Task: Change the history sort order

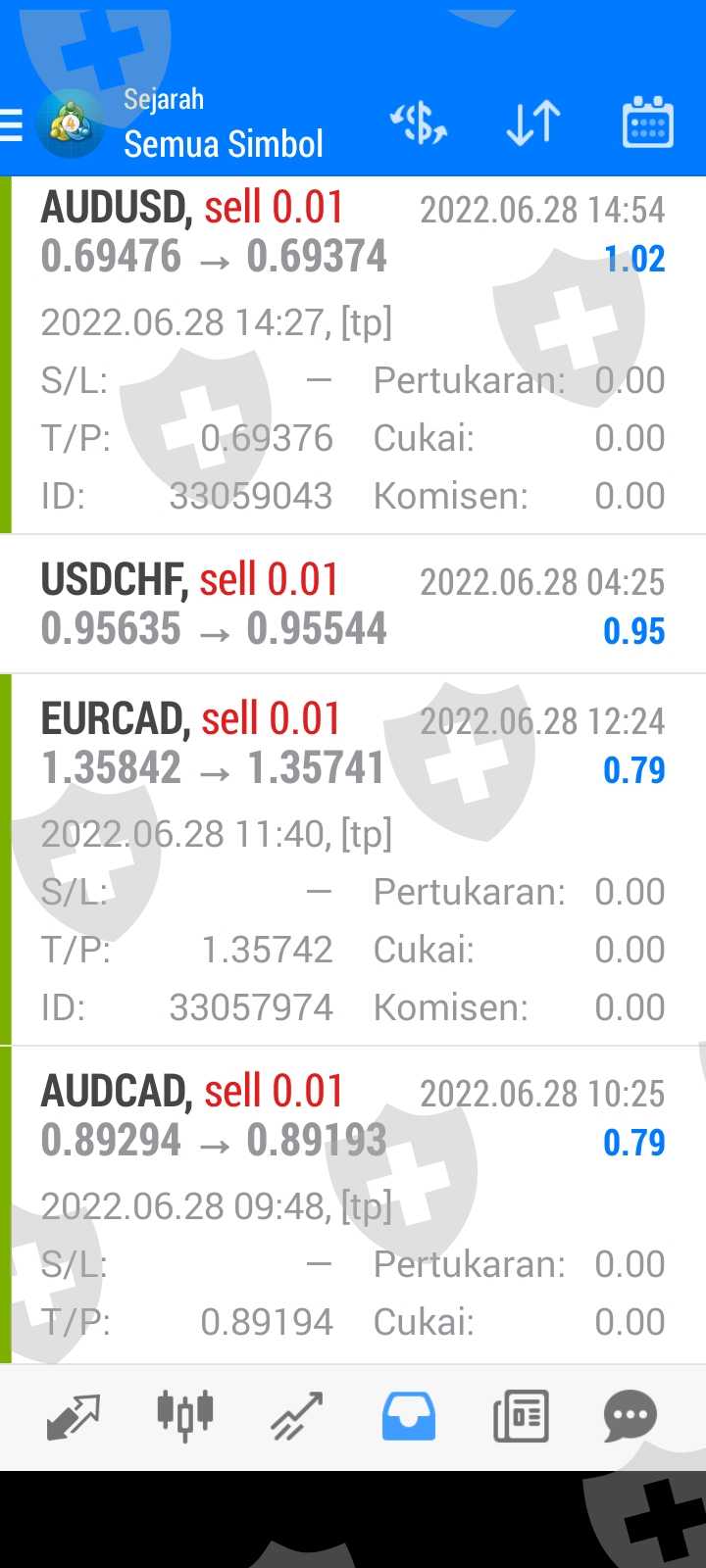Action: (x=533, y=124)
